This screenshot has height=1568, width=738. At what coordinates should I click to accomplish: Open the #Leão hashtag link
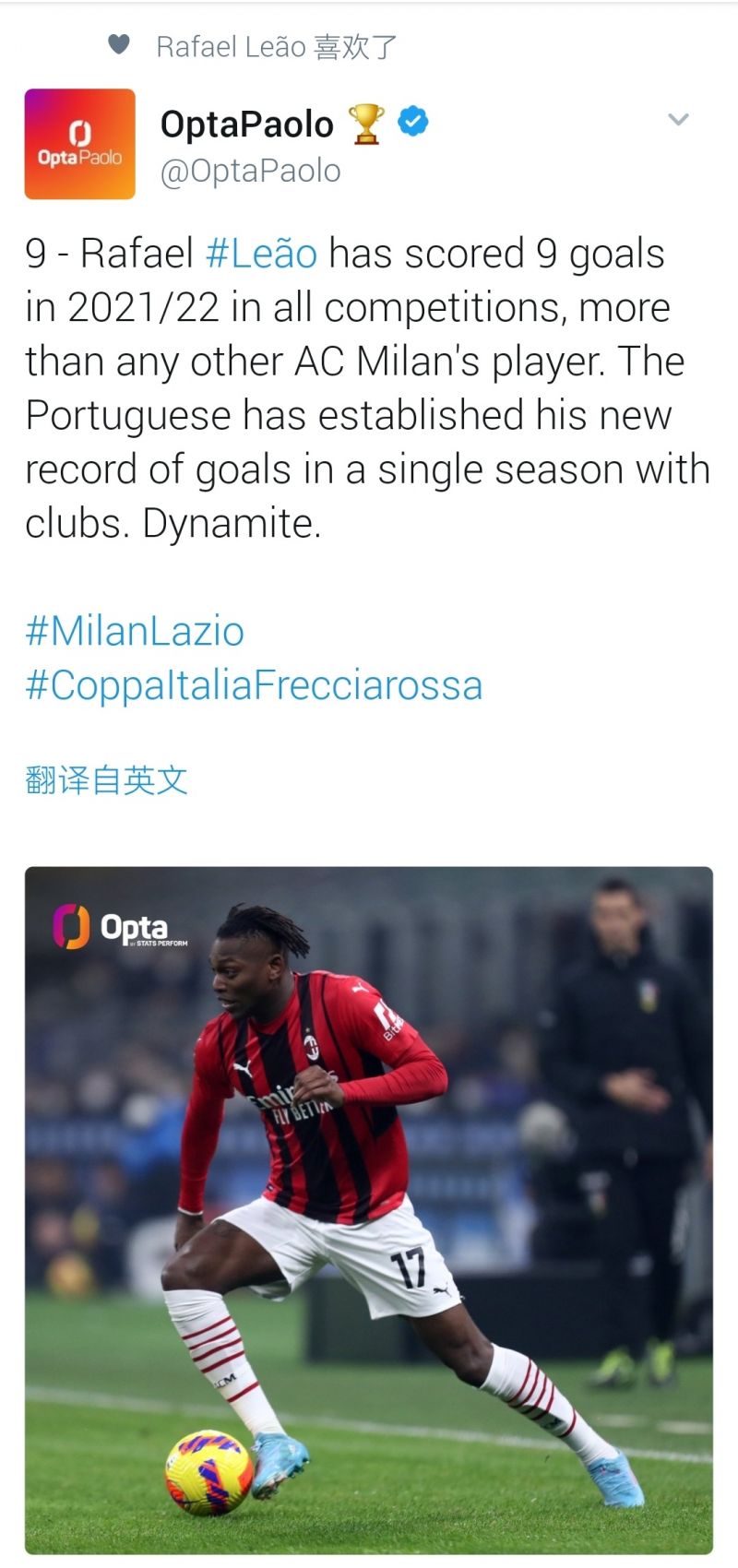click(x=261, y=254)
